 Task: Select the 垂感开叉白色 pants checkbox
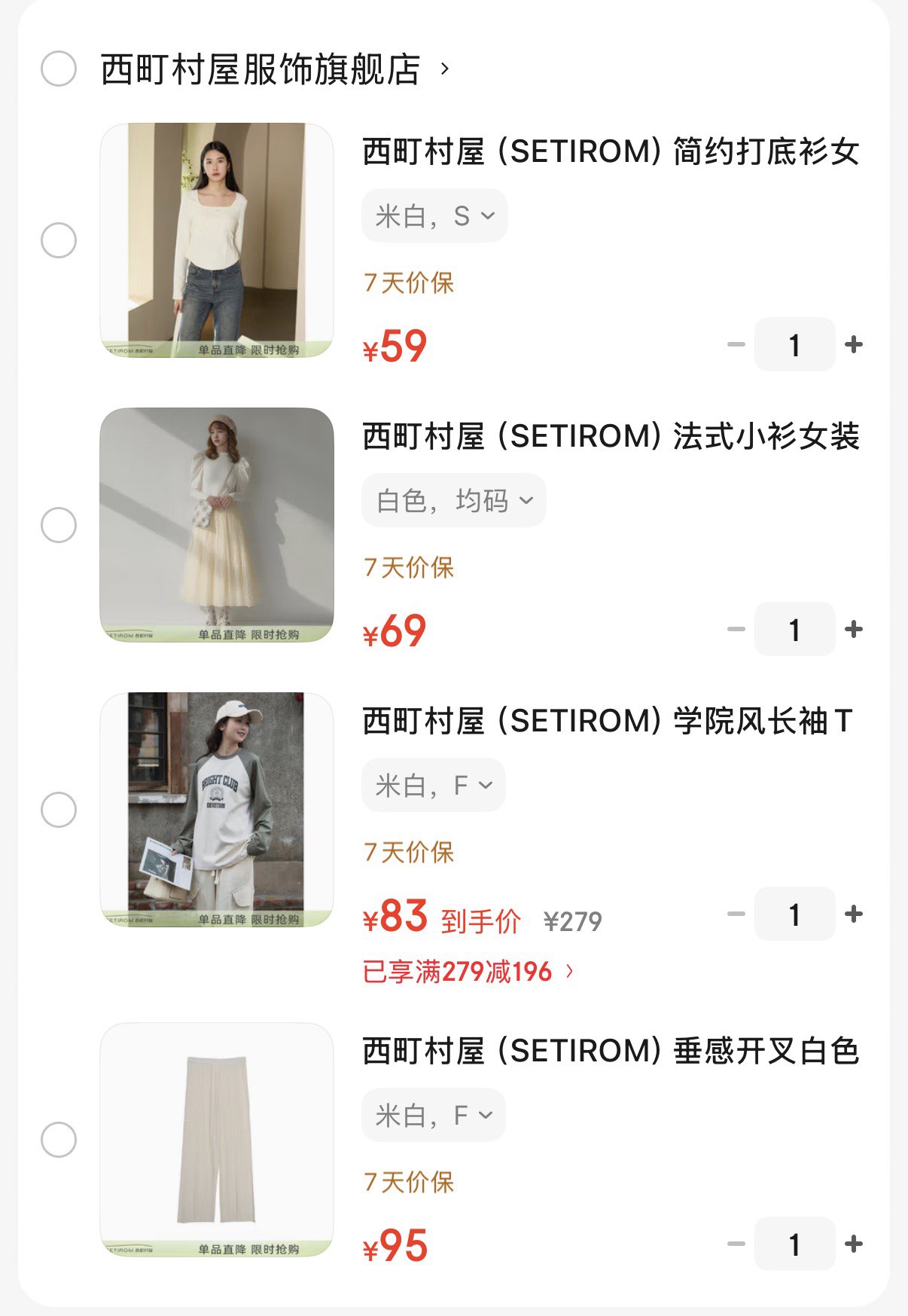pos(59,1140)
